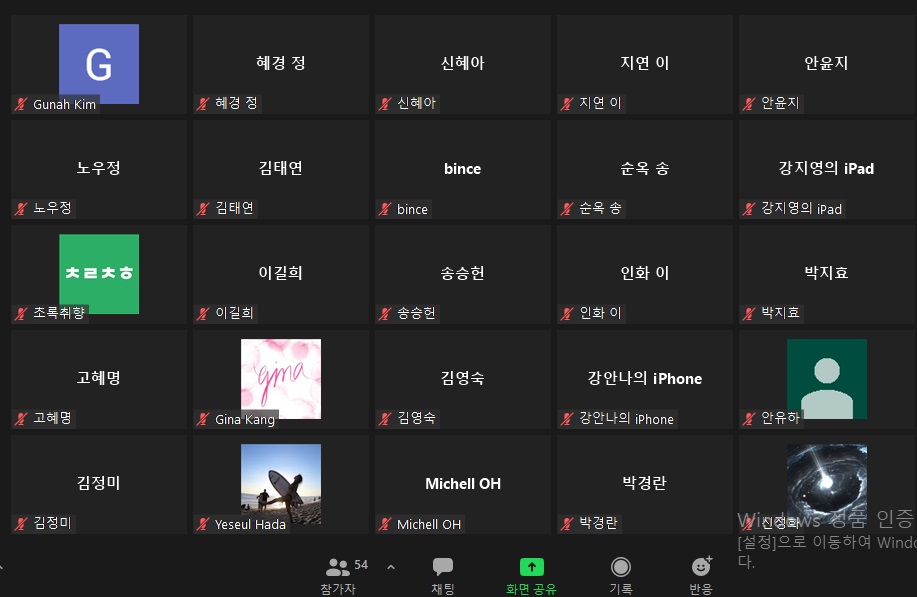
Task: Select the 강안나의 iPhone tile
Action: coord(644,379)
